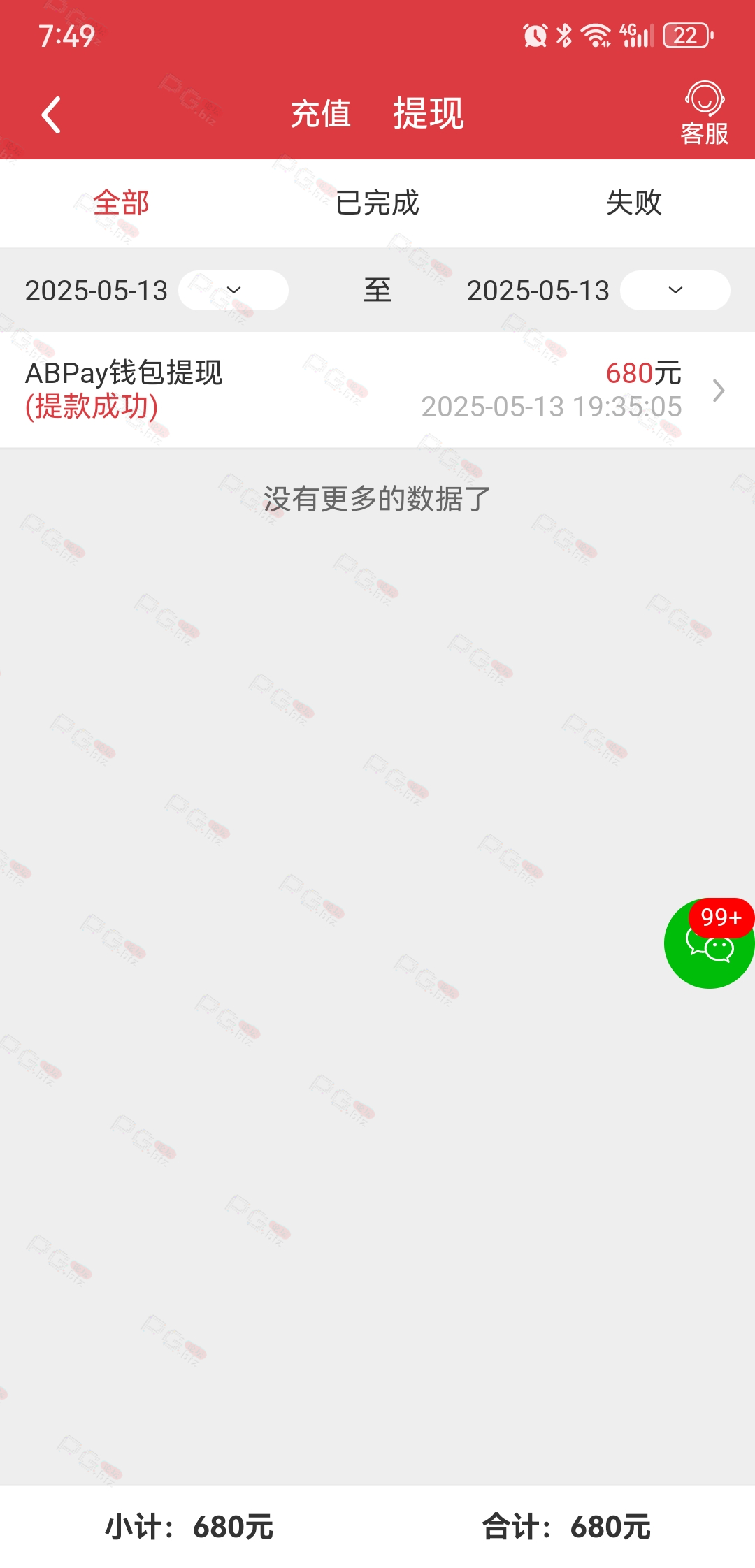755x1568 pixels.
Task: Open 客服 customer service
Action: tap(705, 113)
